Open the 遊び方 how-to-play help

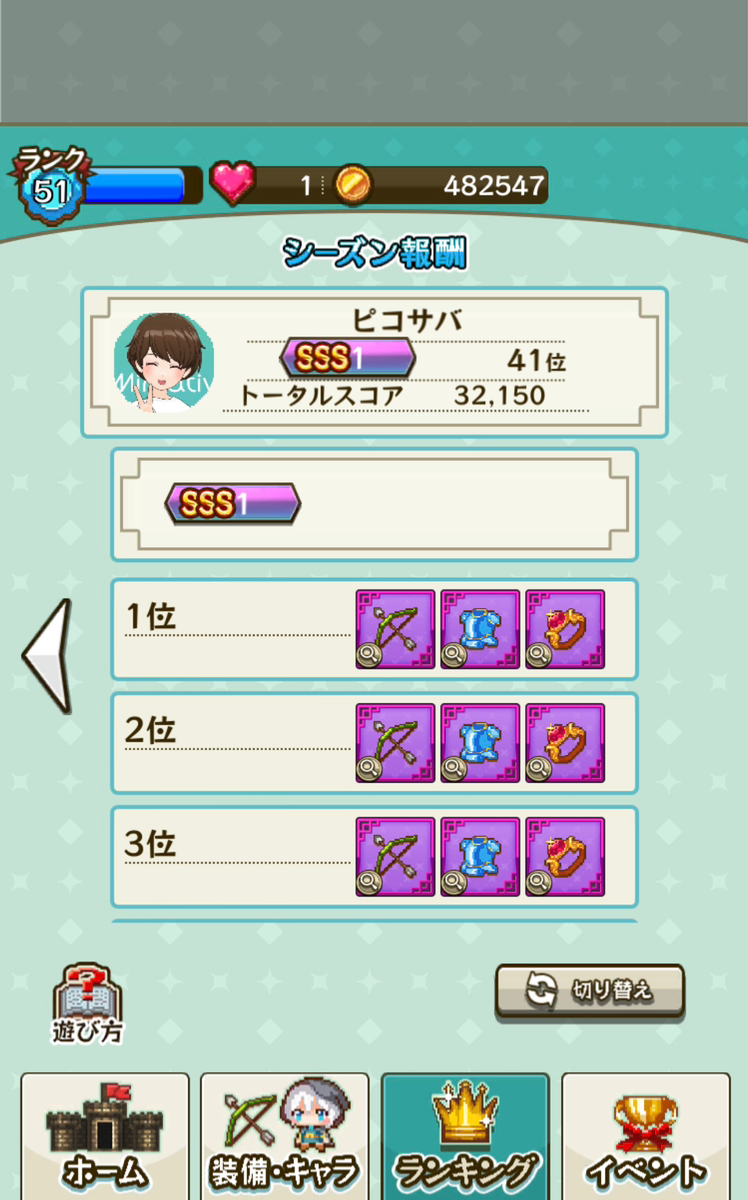[x=87, y=1004]
